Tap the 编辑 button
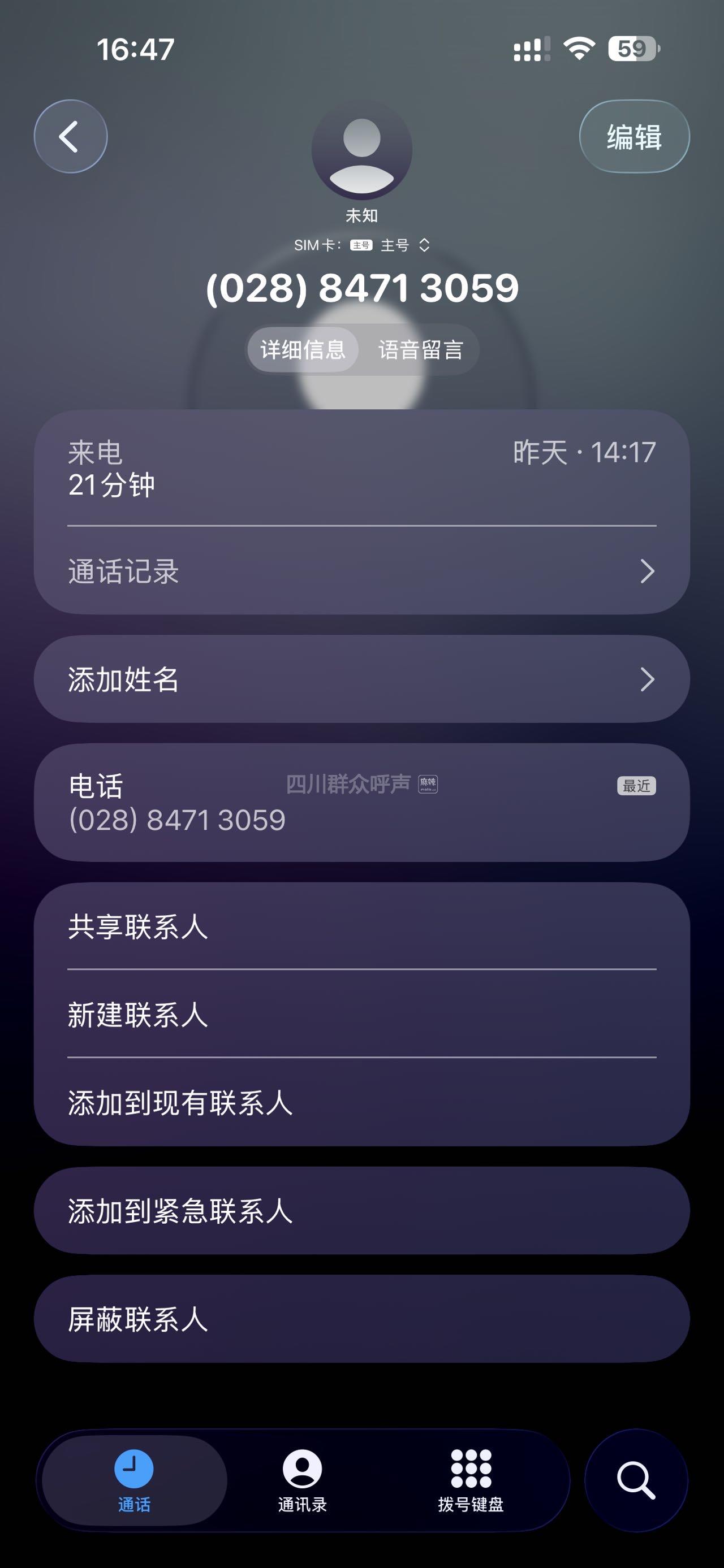This screenshot has height=1568, width=724. click(634, 136)
